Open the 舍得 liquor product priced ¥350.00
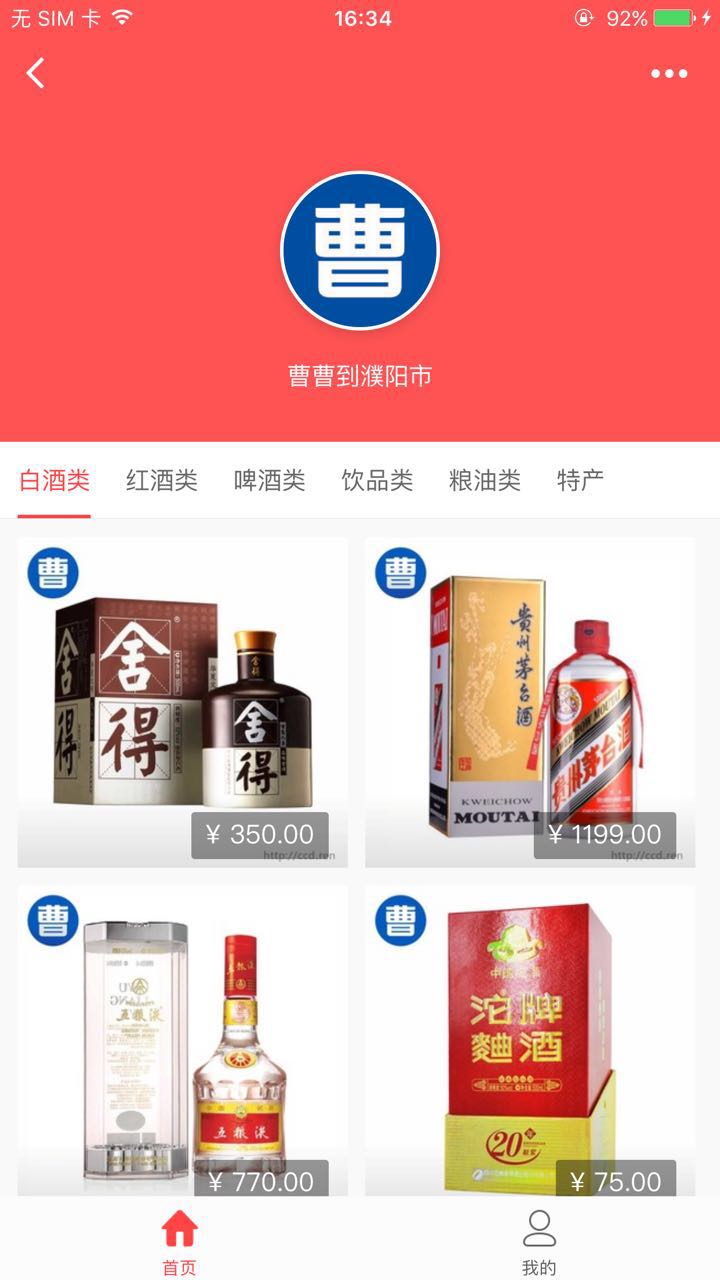 click(183, 702)
